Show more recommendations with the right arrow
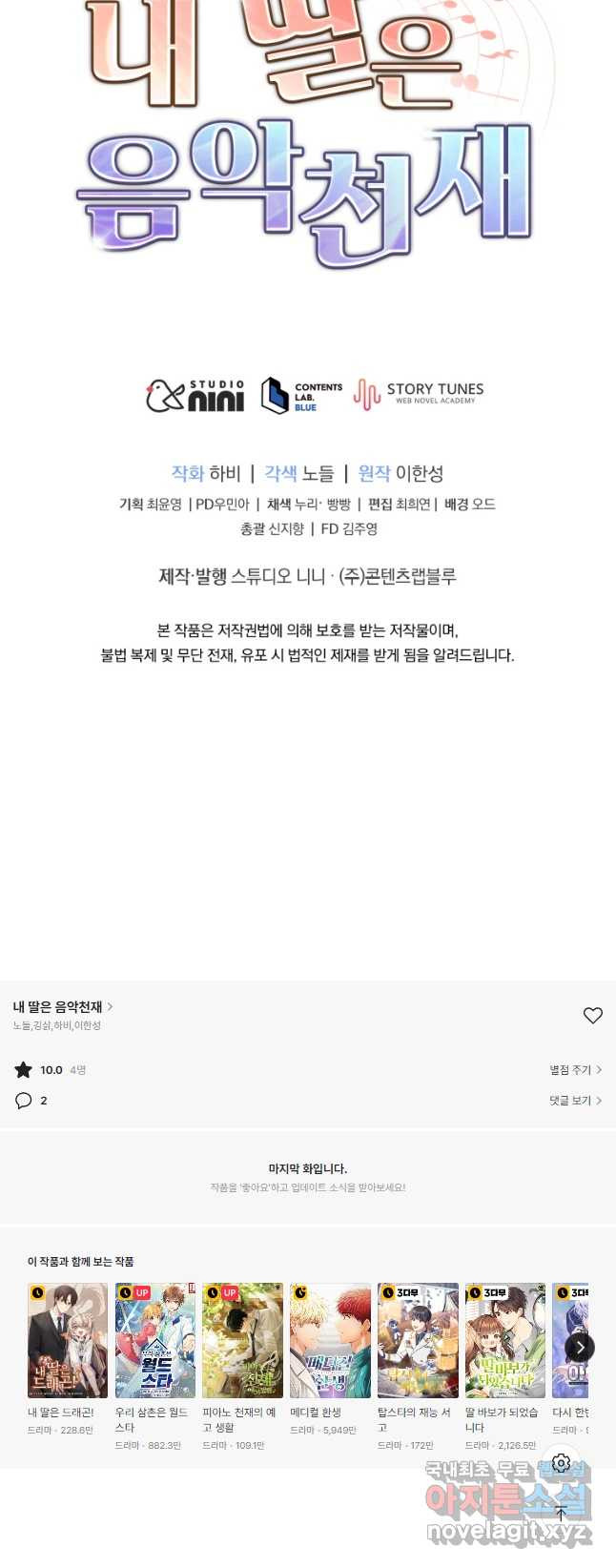616x1568 pixels. [580, 1347]
